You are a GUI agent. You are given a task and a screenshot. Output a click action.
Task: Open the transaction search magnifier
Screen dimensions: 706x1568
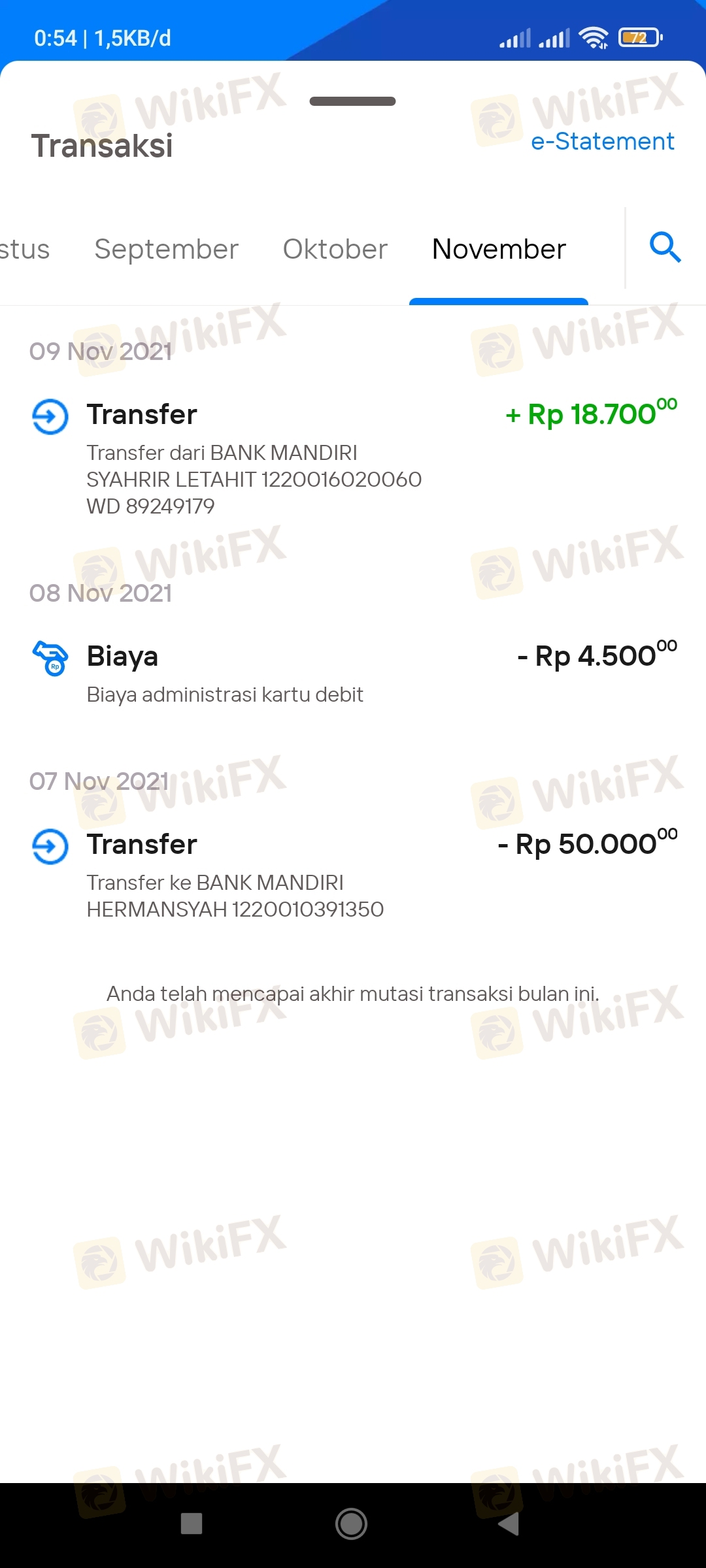pyautogui.click(x=665, y=248)
